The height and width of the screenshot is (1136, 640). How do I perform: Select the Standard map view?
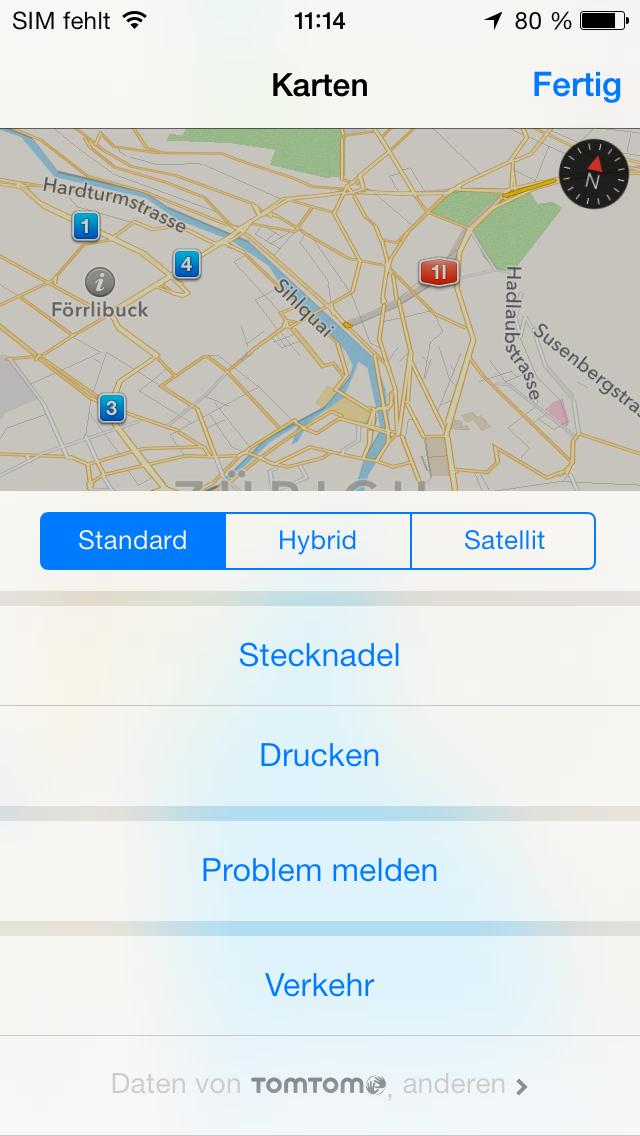click(x=133, y=540)
